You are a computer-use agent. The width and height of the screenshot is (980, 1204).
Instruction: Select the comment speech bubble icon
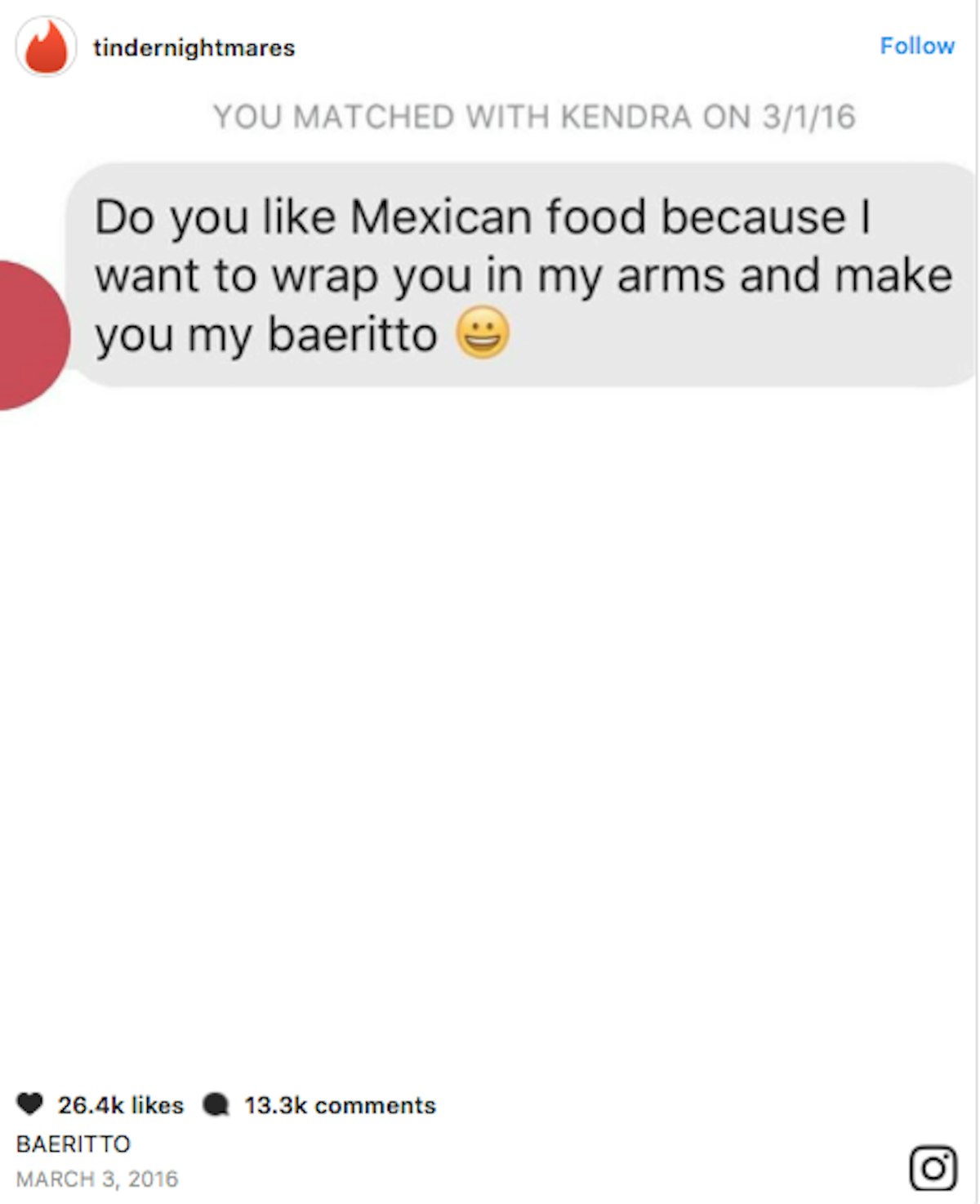[216, 1104]
